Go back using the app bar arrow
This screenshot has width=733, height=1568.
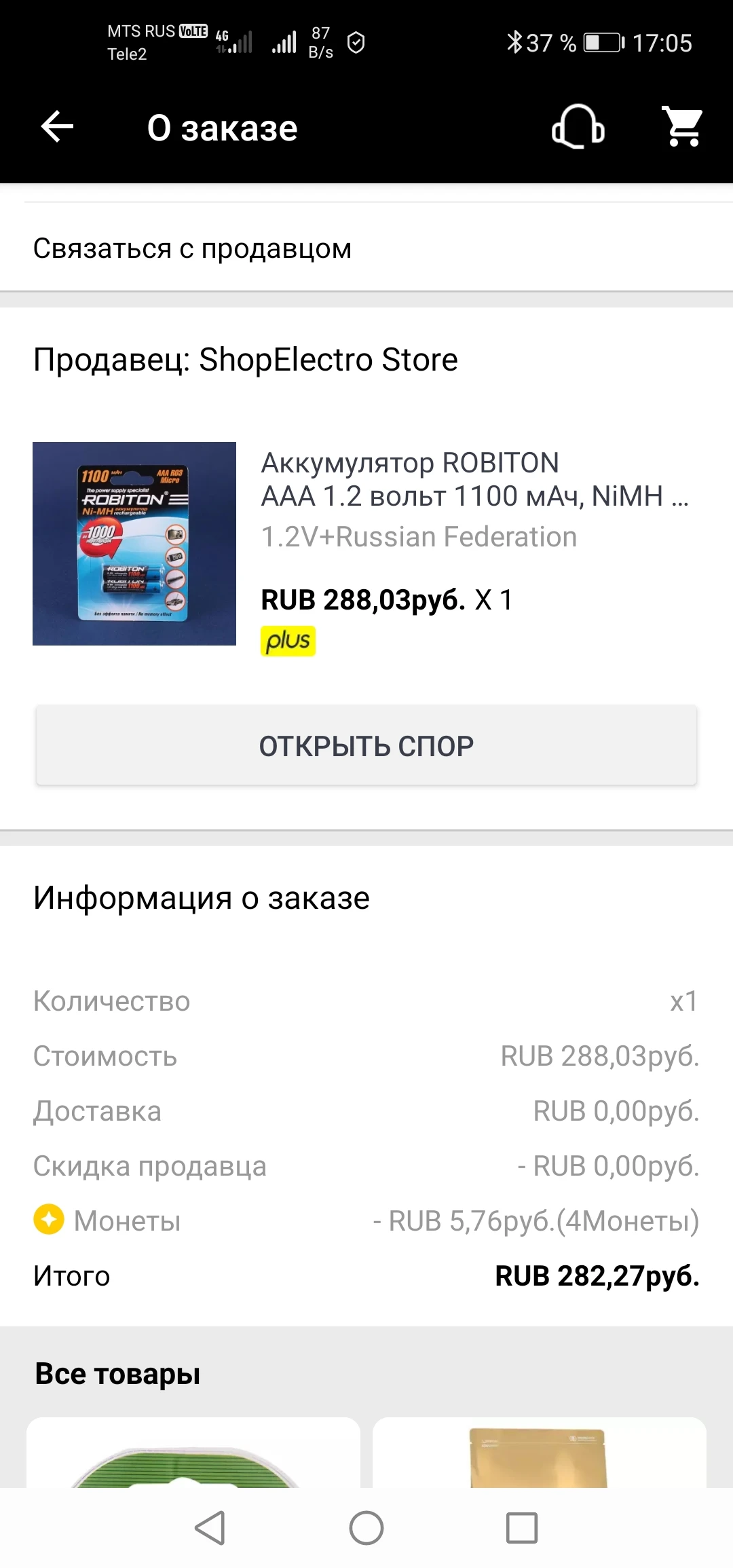[x=57, y=127]
